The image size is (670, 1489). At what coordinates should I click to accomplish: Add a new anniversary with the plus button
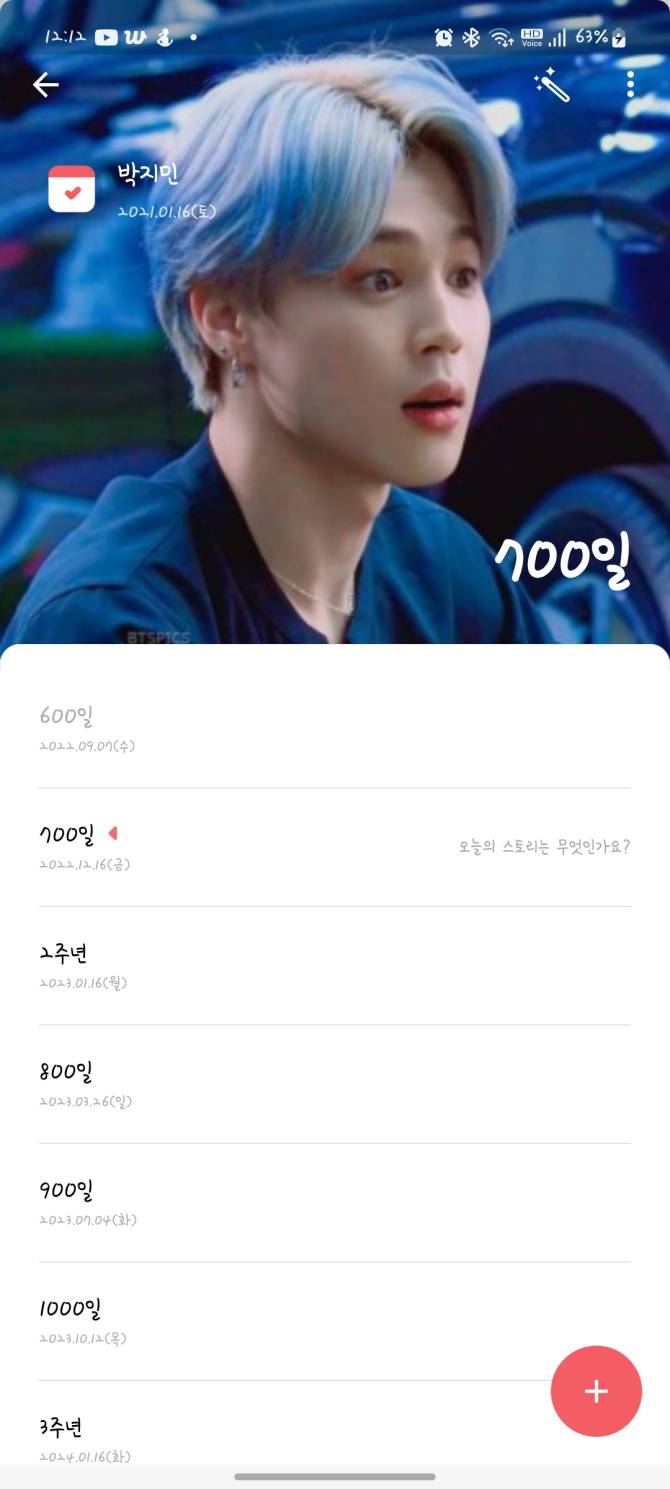pos(596,1391)
